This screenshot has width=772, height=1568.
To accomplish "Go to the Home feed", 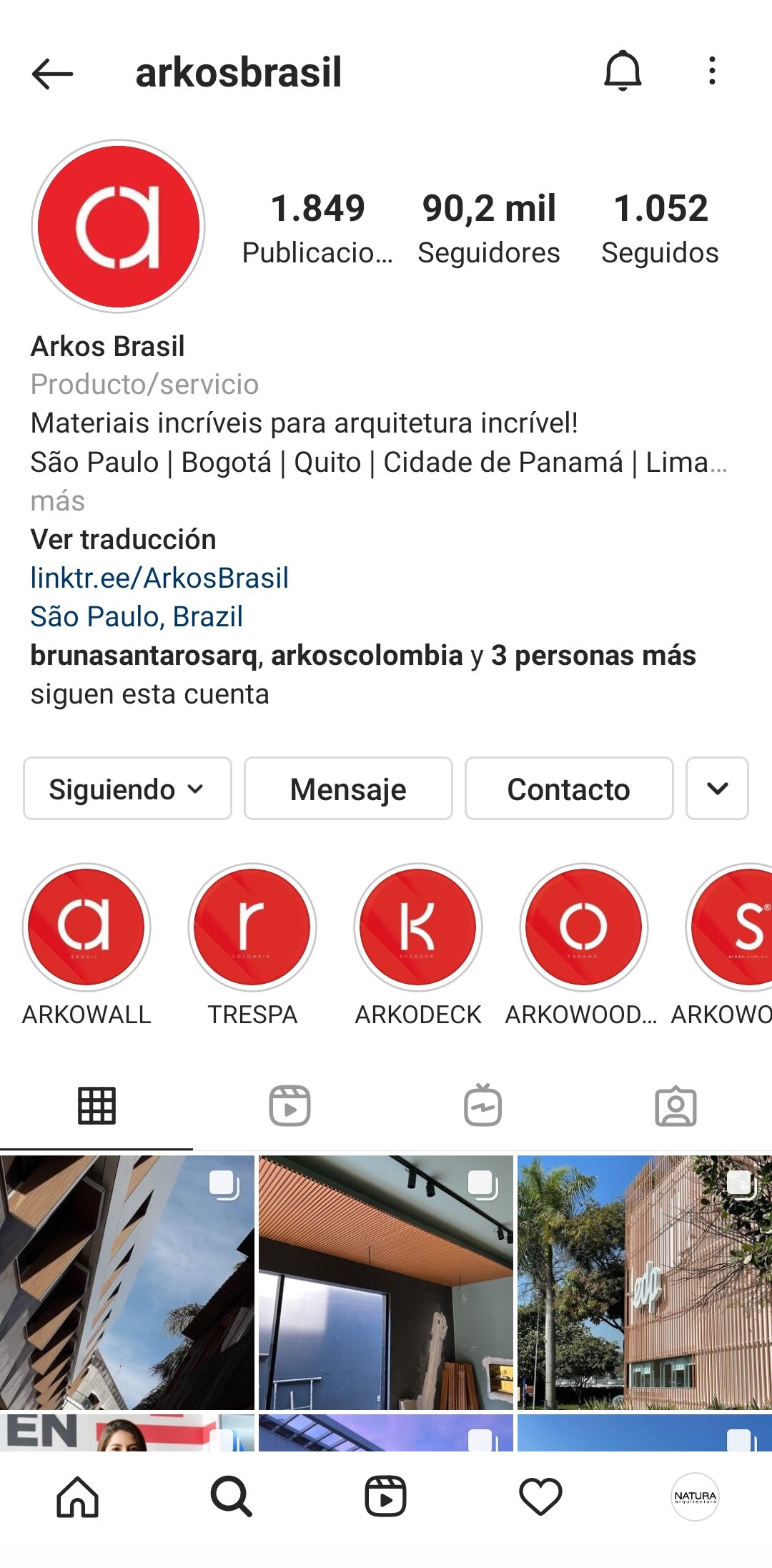I will click(x=77, y=1496).
